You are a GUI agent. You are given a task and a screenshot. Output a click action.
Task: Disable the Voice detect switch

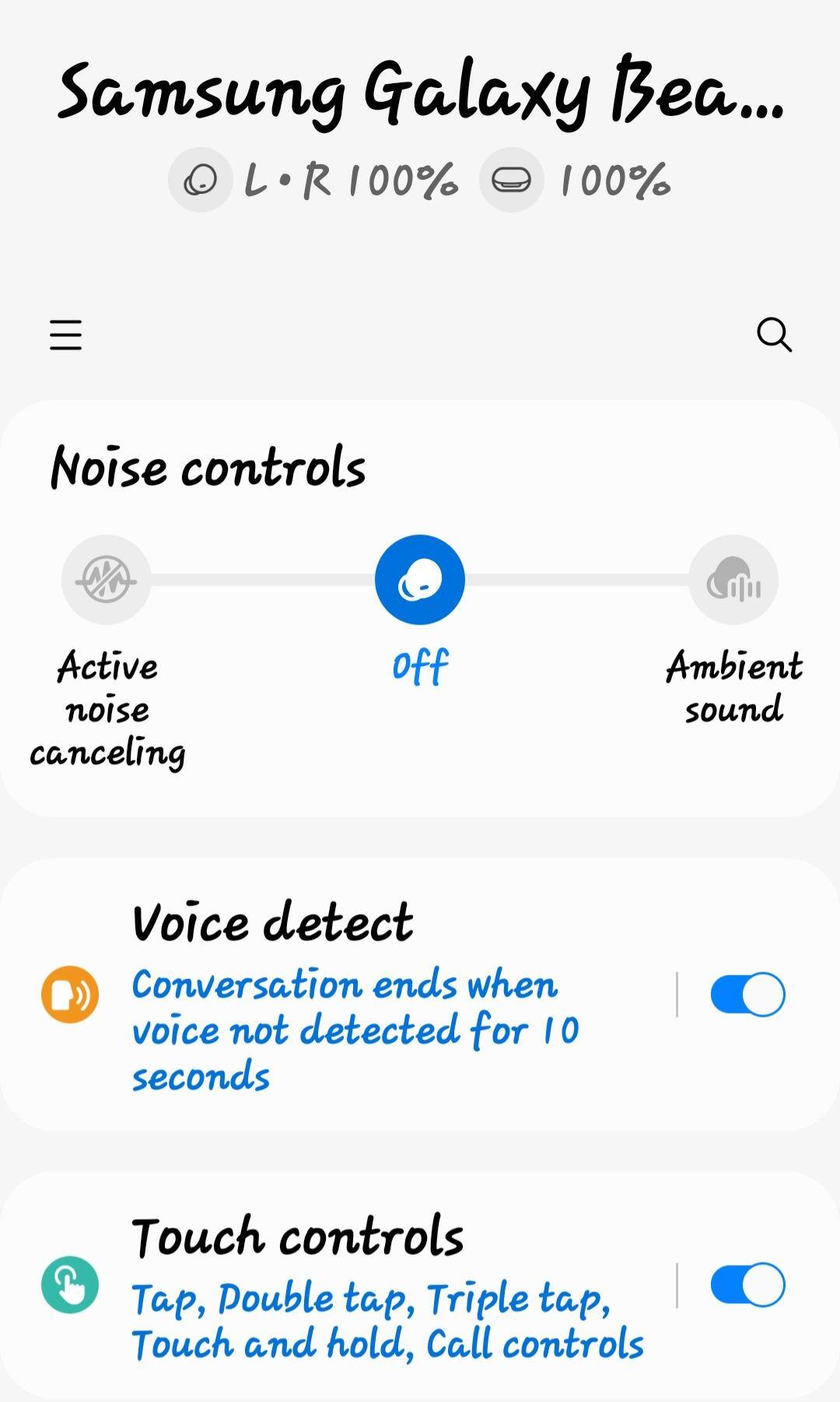tap(747, 994)
